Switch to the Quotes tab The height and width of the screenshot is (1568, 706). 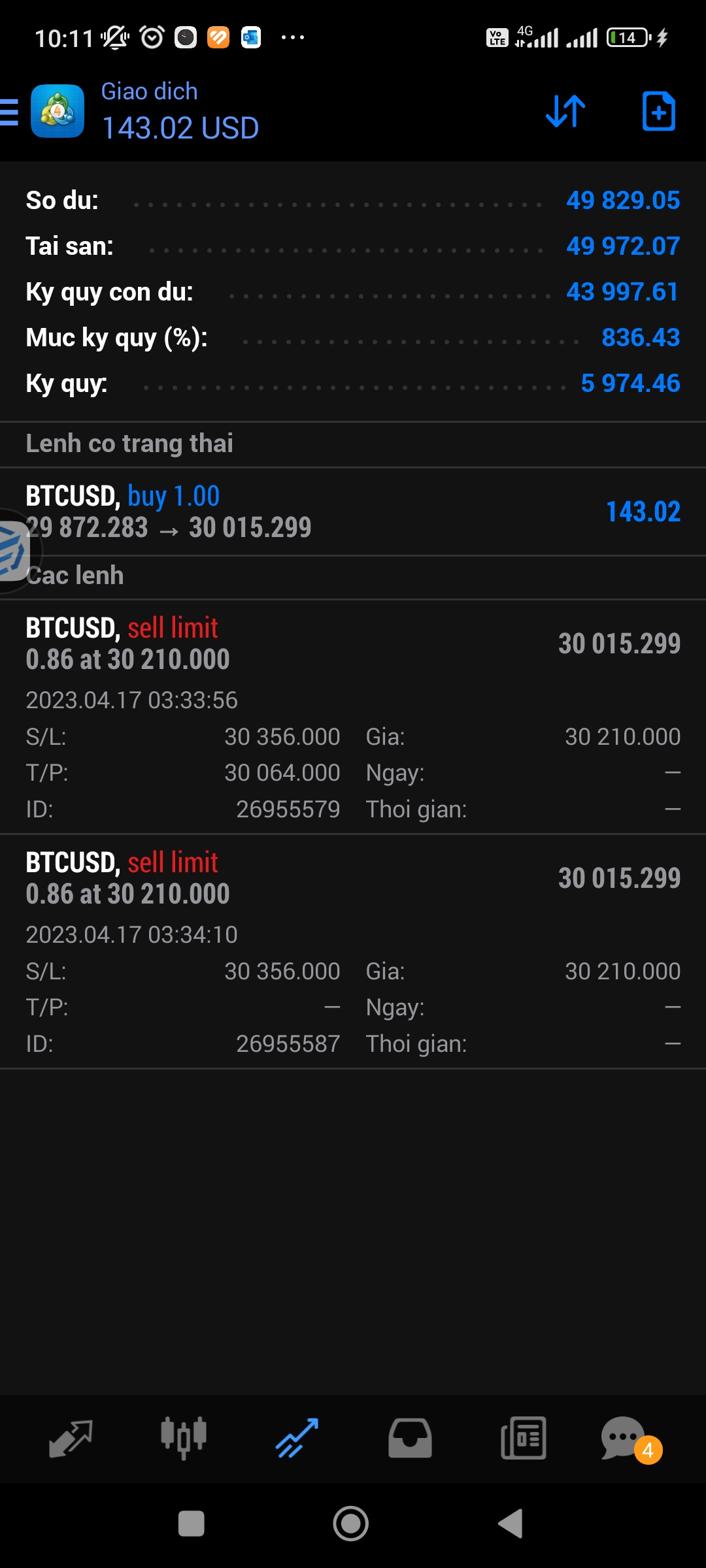pyautogui.click(x=71, y=1438)
